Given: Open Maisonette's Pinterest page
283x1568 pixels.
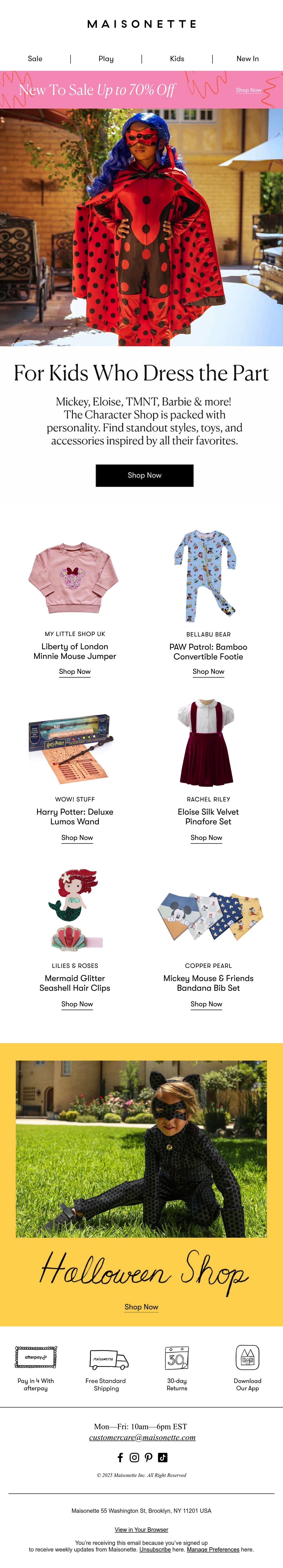Looking at the screenshot, I should click(x=149, y=1457).
